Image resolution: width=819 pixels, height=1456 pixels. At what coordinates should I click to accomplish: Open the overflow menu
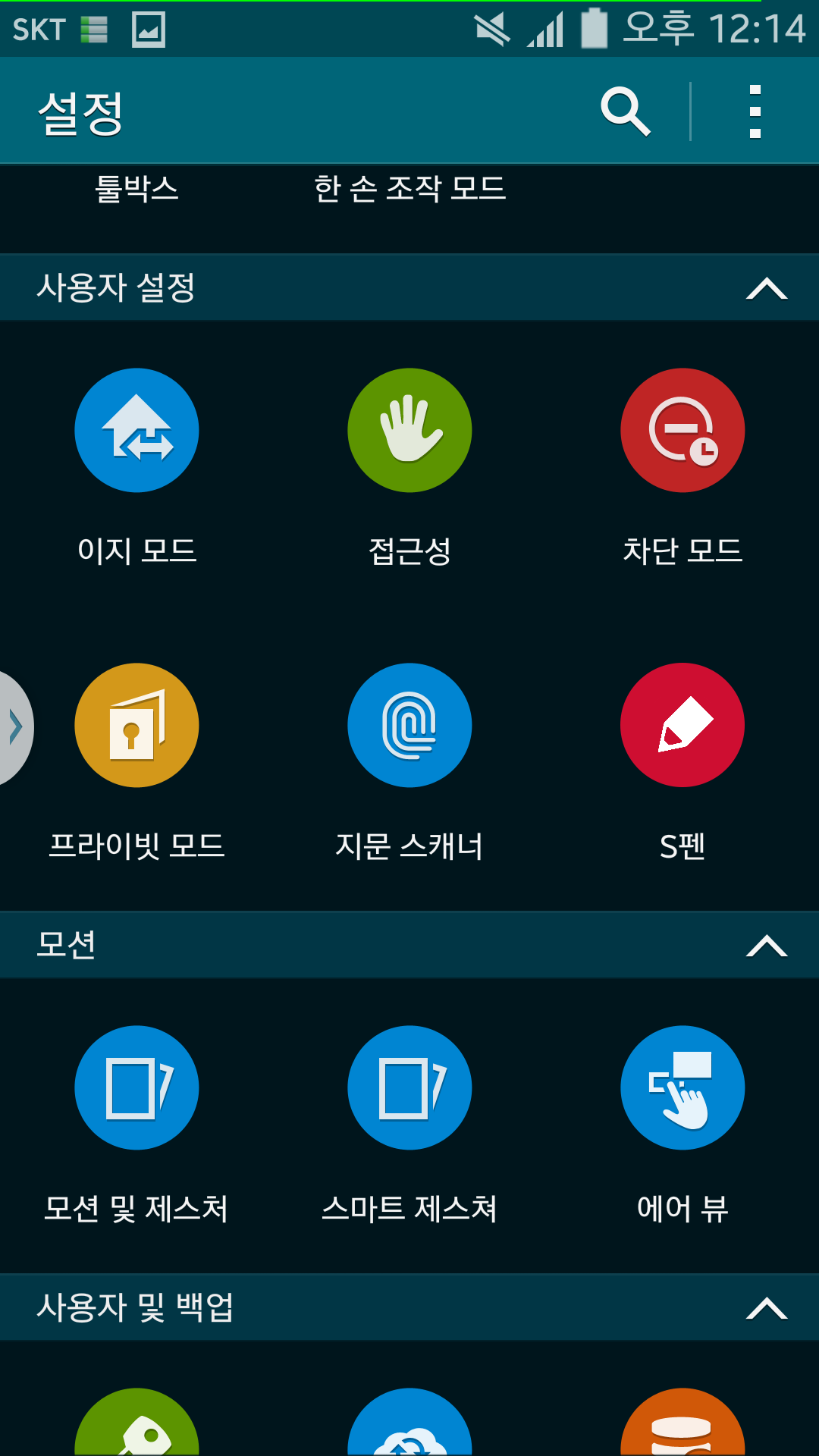pos(755,112)
